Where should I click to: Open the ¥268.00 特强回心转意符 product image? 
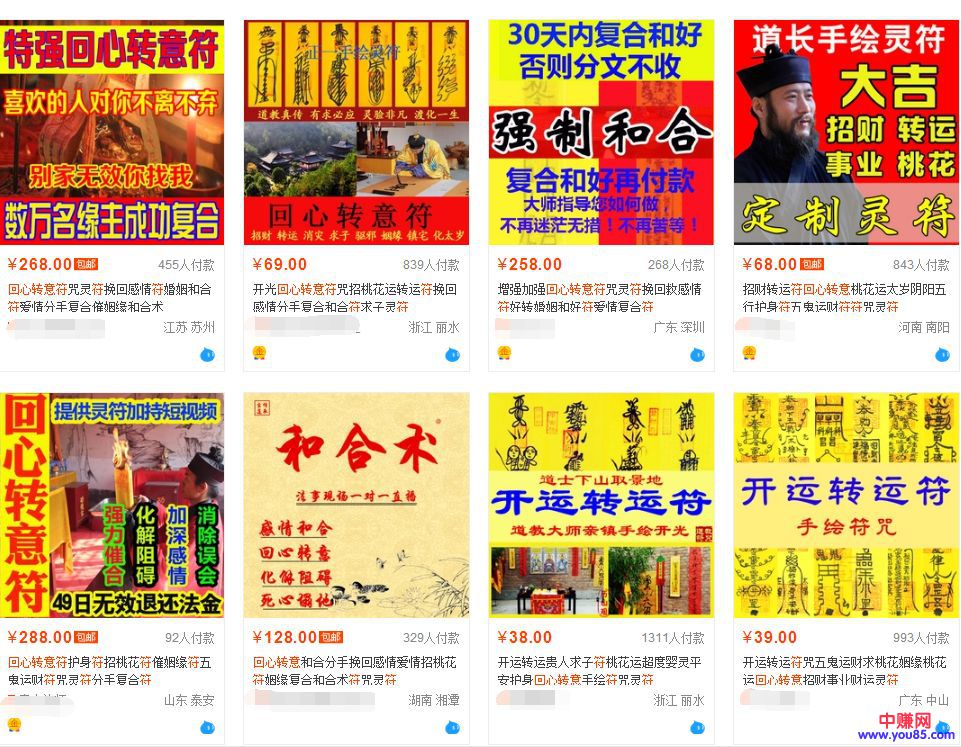(112, 132)
